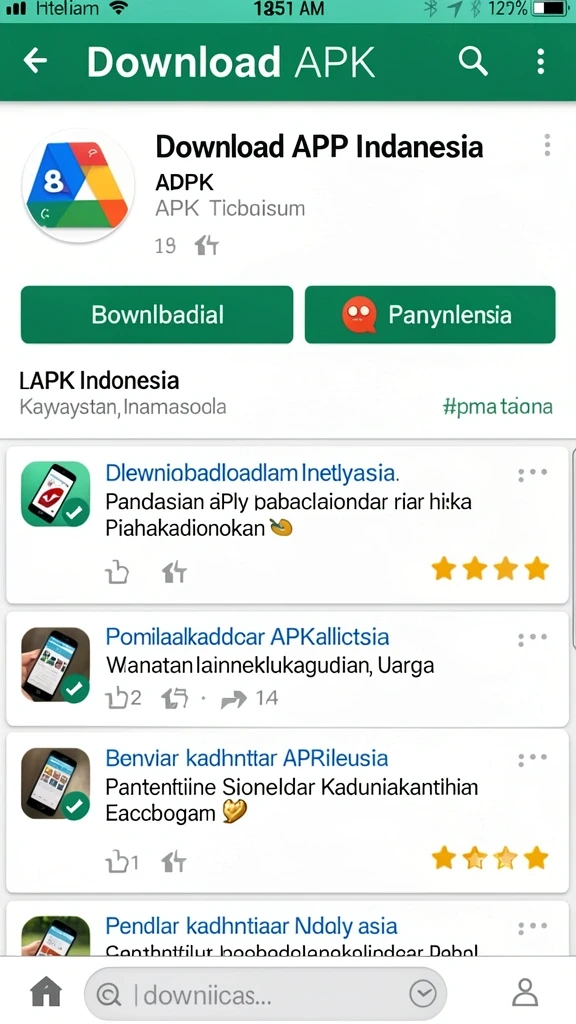
Task: Open the Benviar kadhnttar APRileusia card
Action: click(x=287, y=812)
